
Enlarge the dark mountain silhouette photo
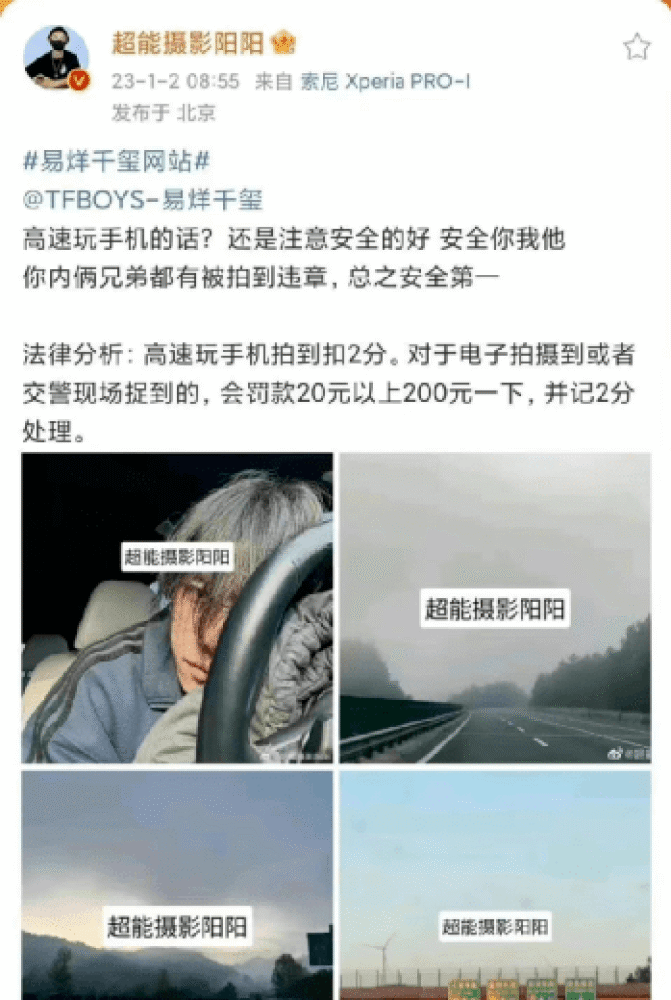pyautogui.click(x=177, y=885)
